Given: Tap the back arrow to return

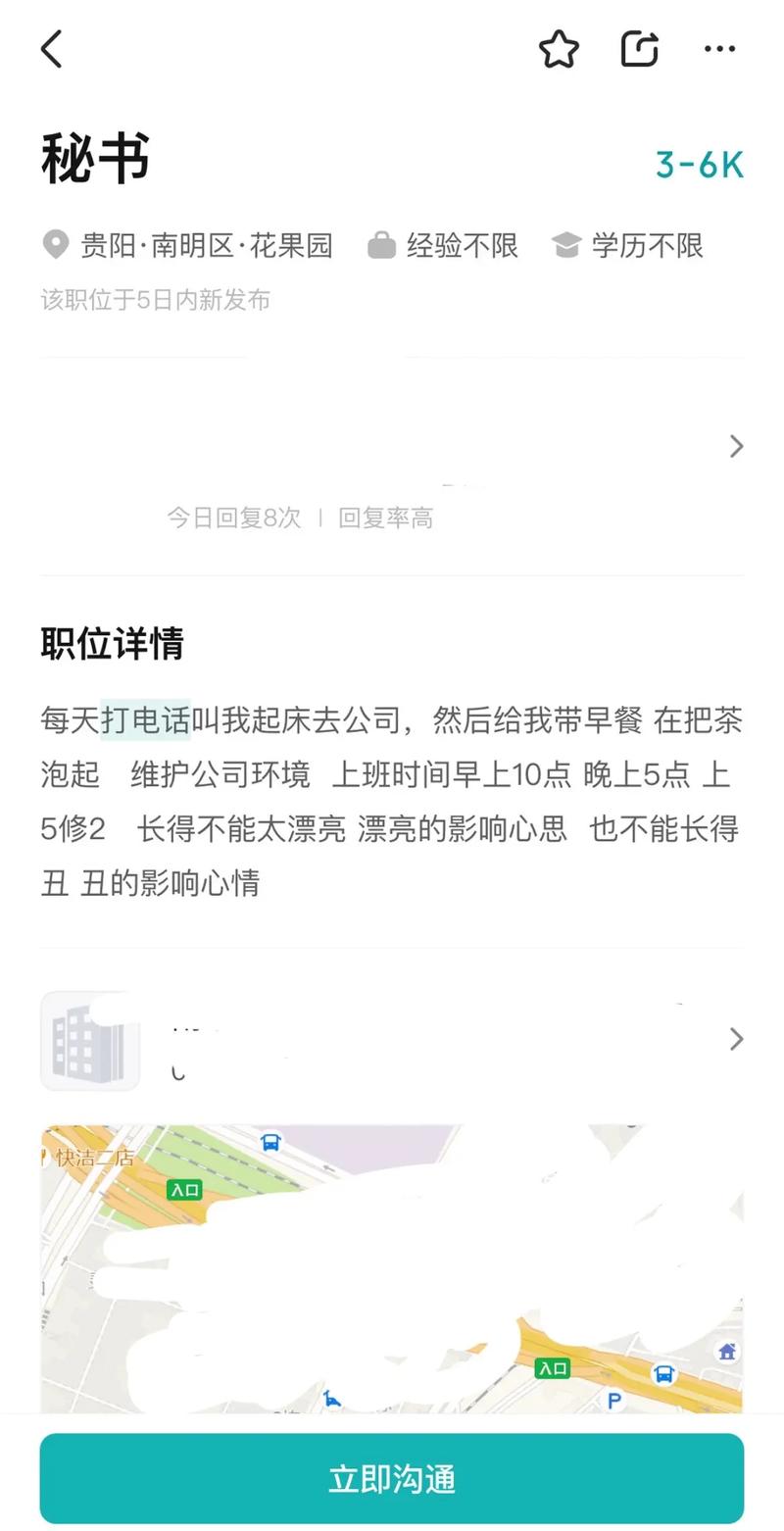Looking at the screenshot, I should pos(52,48).
